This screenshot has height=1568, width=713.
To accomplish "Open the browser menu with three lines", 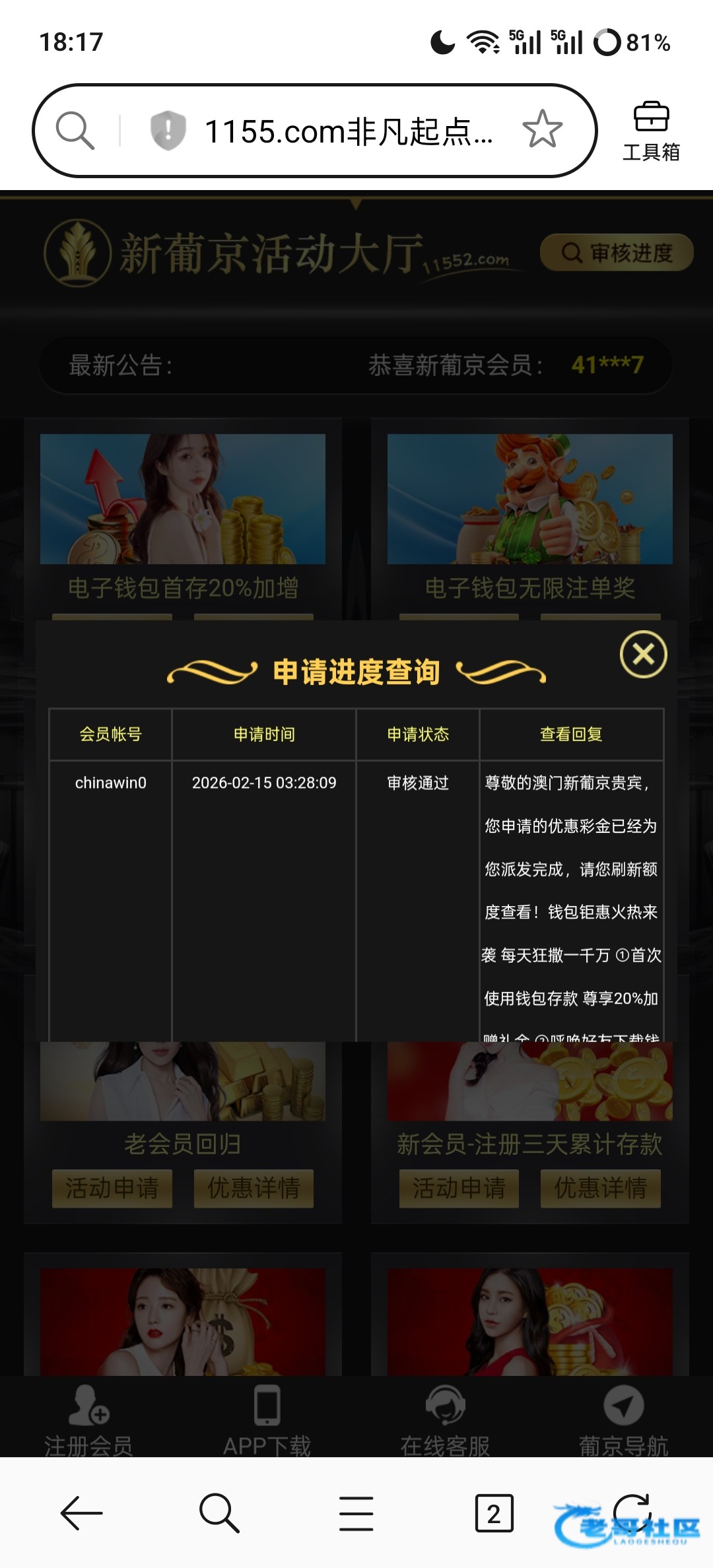I will (x=356, y=1513).
